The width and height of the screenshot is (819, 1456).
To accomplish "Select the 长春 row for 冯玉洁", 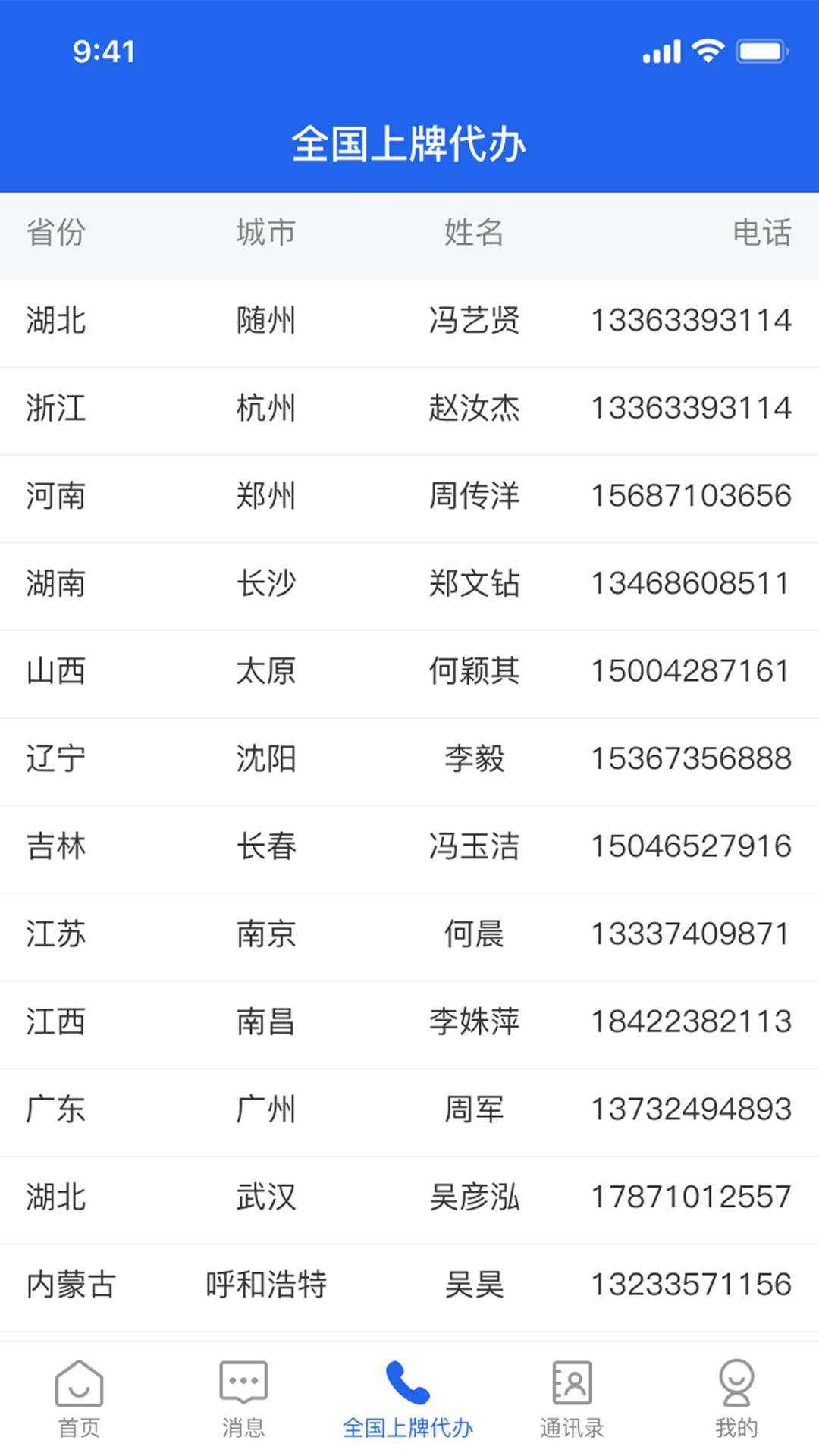I will (x=409, y=847).
